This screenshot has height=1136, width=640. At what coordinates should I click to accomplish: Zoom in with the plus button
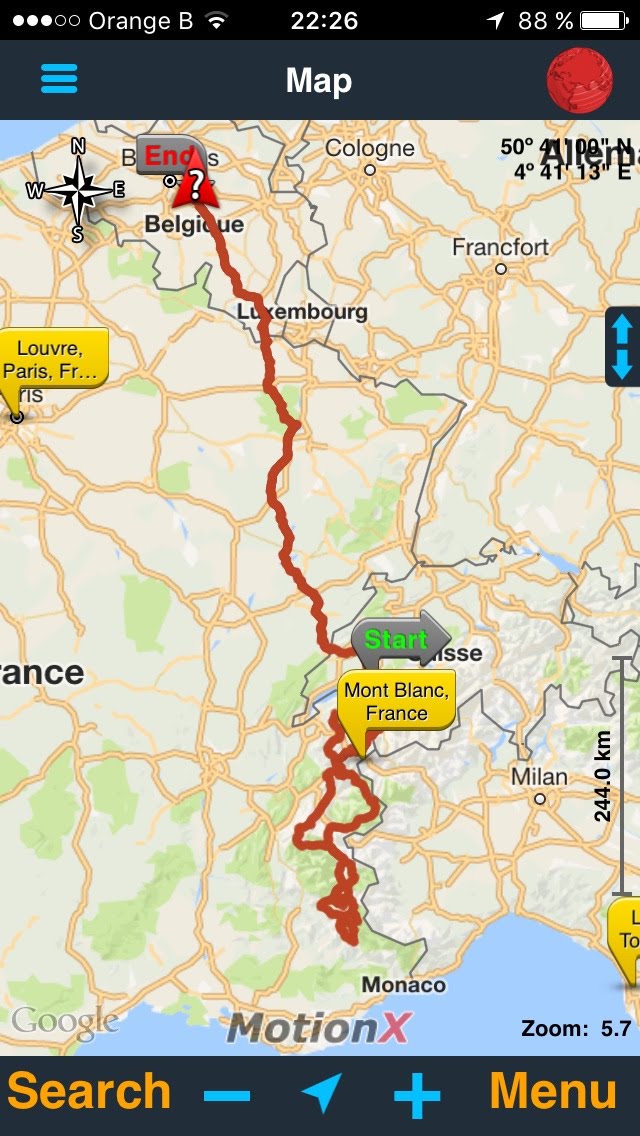(x=417, y=1096)
